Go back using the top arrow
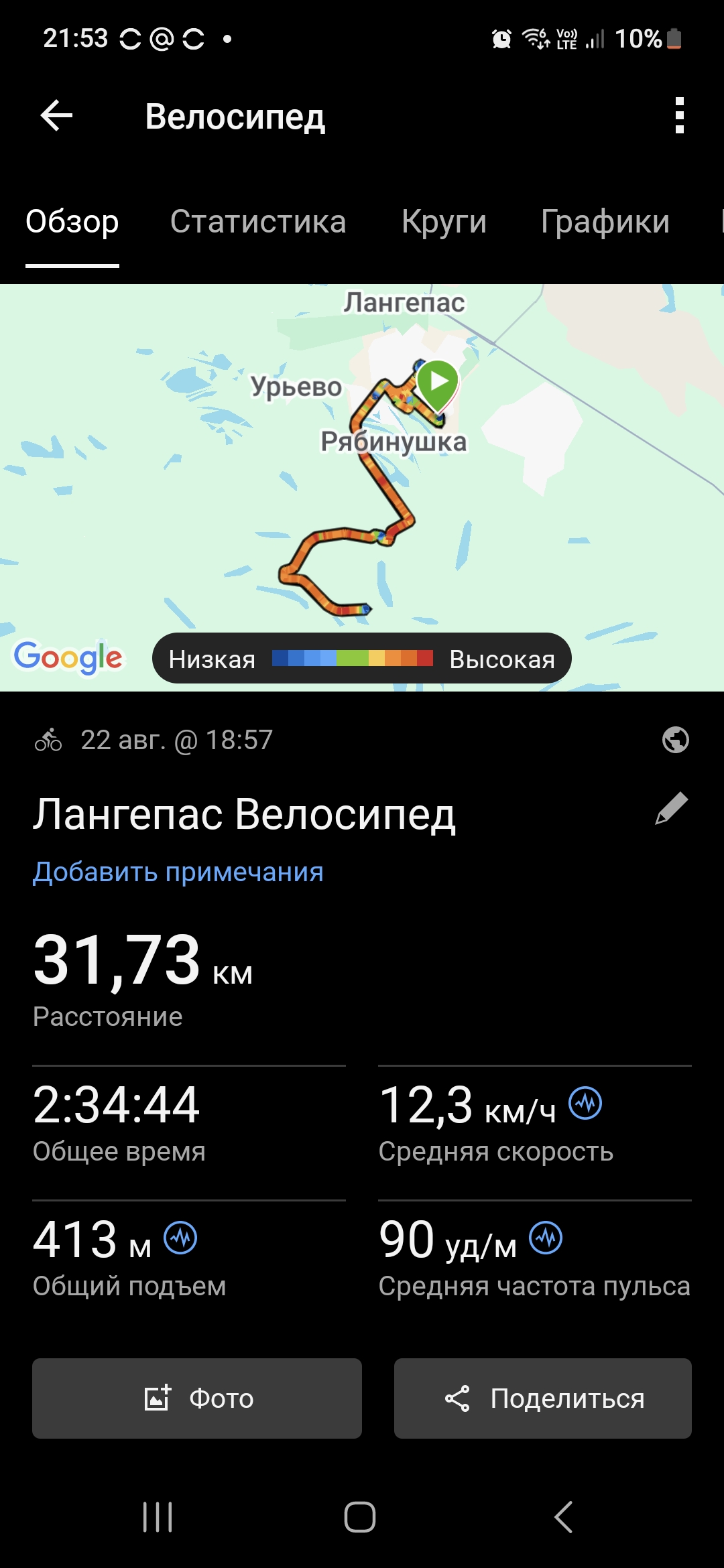Image resolution: width=724 pixels, height=1568 pixels. 56,116
